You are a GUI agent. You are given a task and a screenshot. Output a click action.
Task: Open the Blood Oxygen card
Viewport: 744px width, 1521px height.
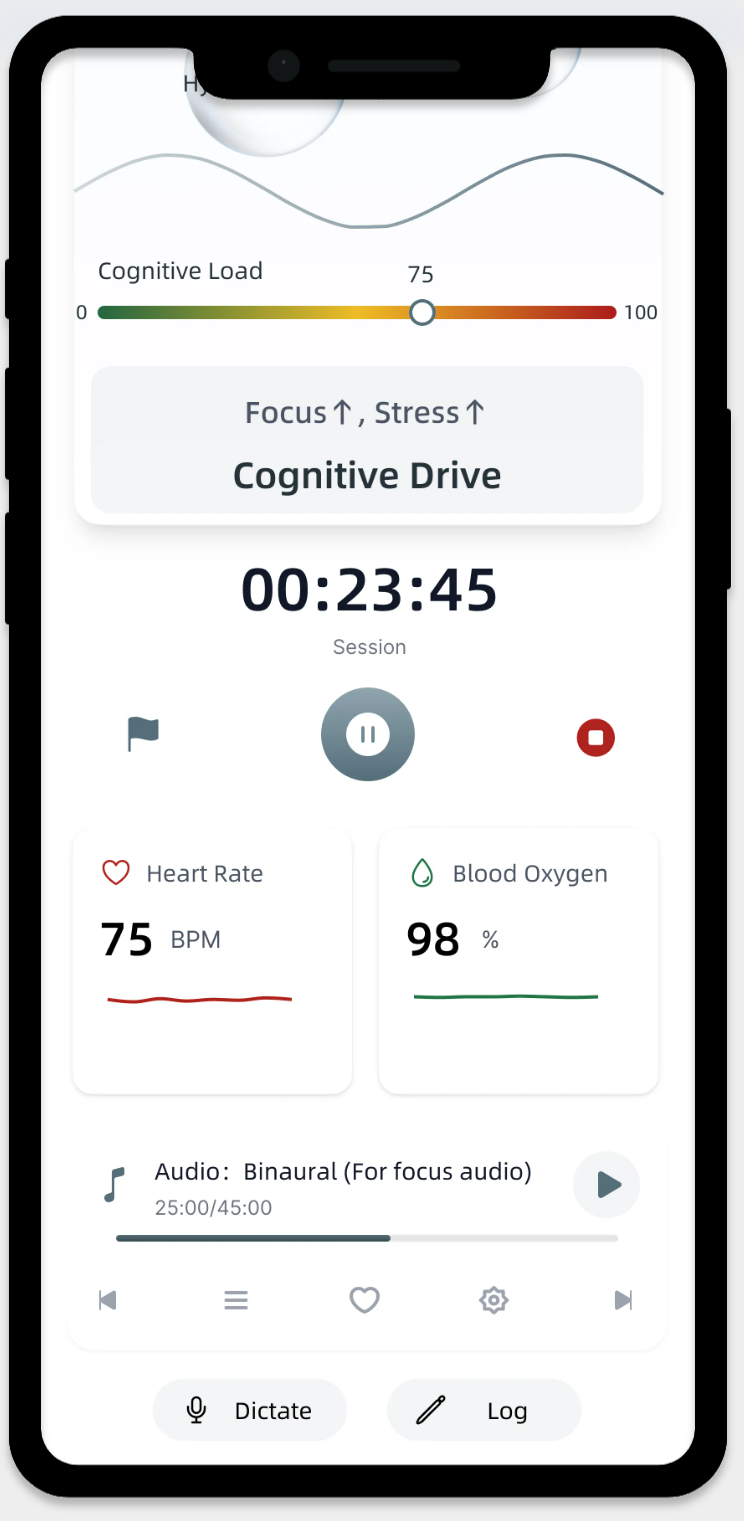tap(518, 960)
